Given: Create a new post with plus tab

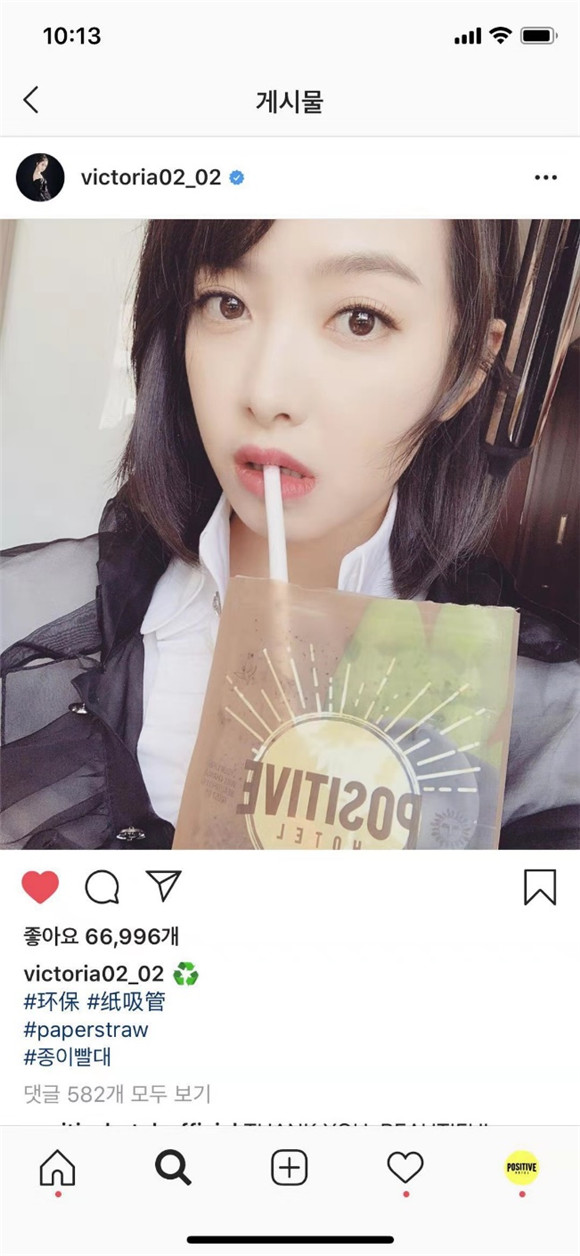Looking at the screenshot, I should pos(289,1168).
